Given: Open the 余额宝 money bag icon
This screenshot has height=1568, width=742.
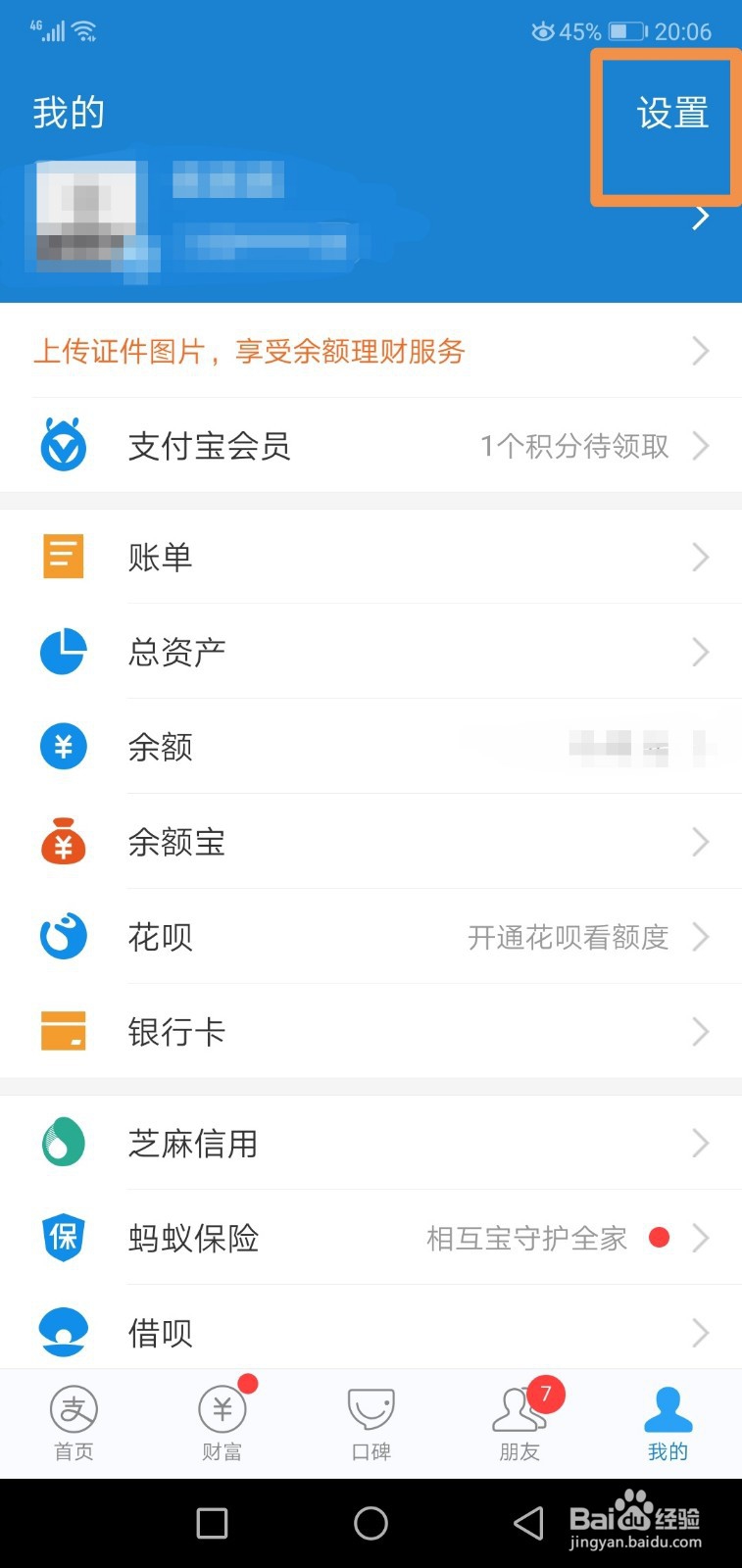Looking at the screenshot, I should click(x=63, y=841).
